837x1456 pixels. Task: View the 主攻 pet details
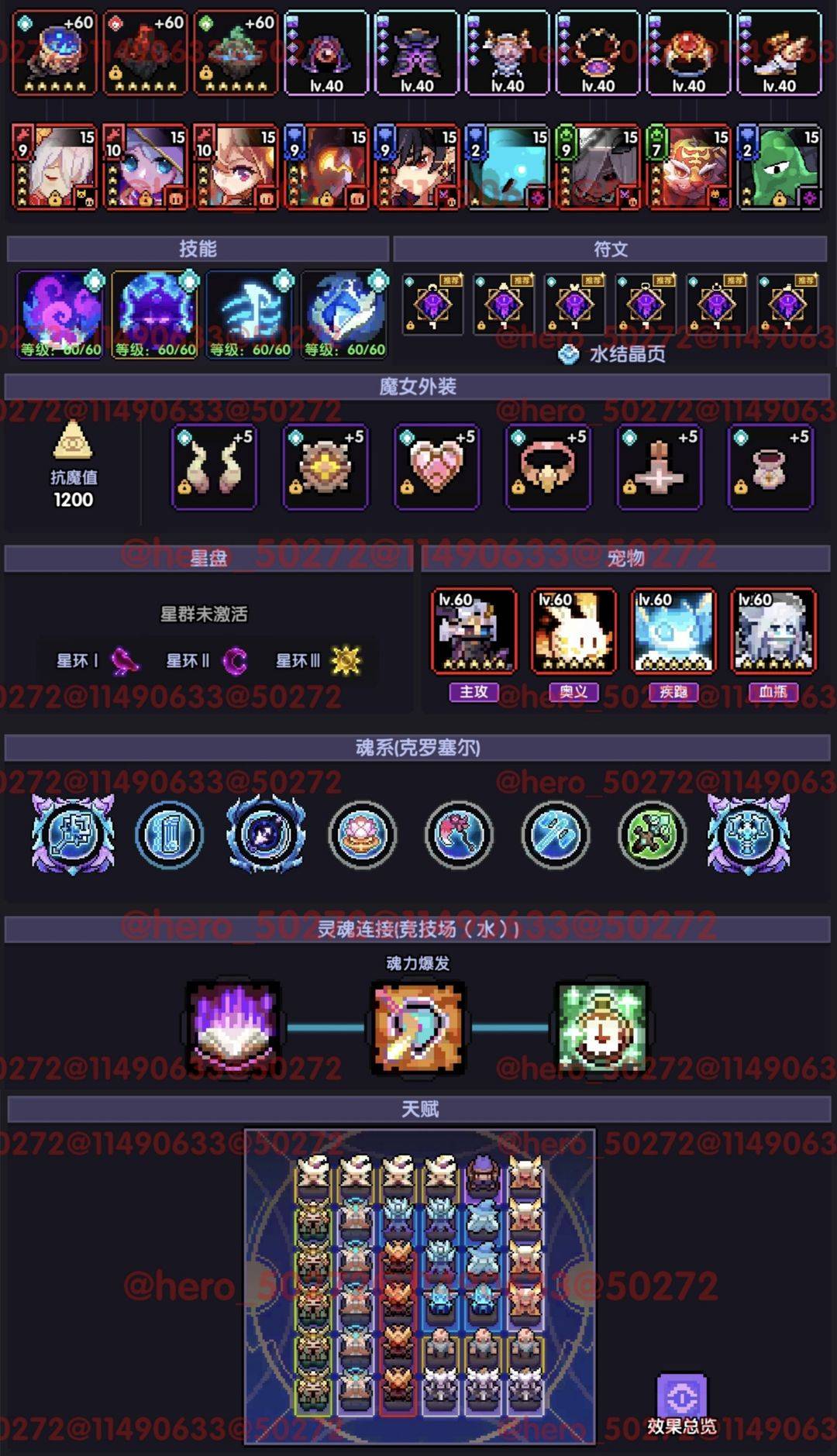[x=474, y=632]
